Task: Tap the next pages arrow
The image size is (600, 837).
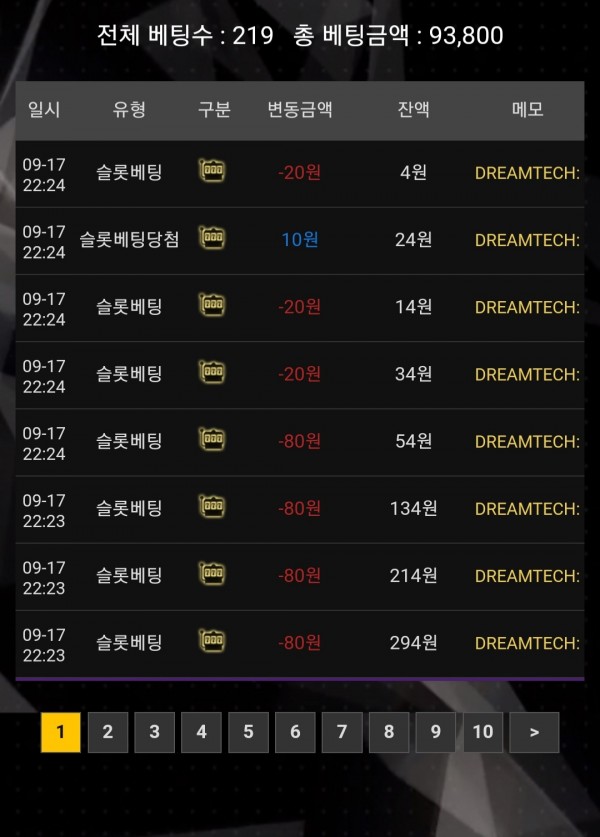Action: [534, 732]
